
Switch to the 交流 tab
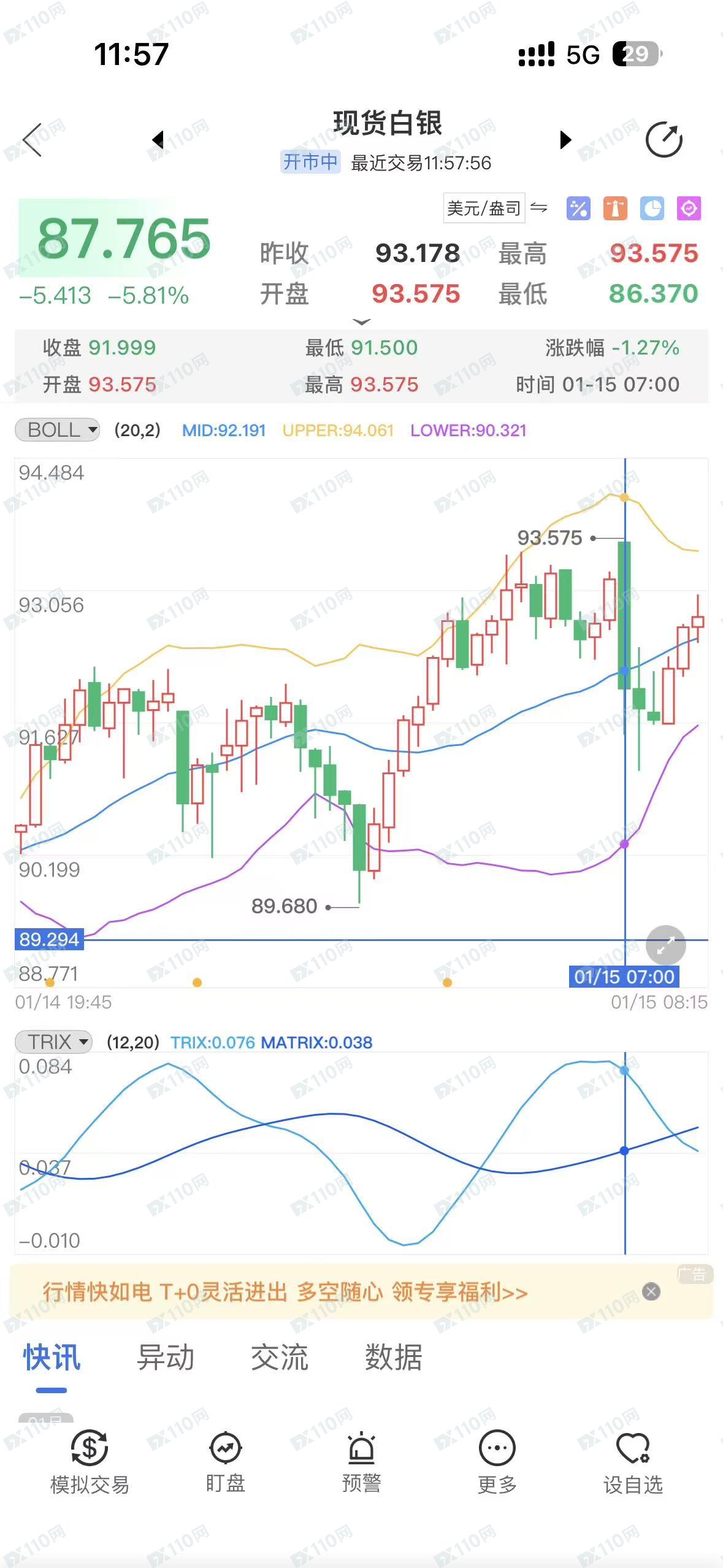[279, 1357]
